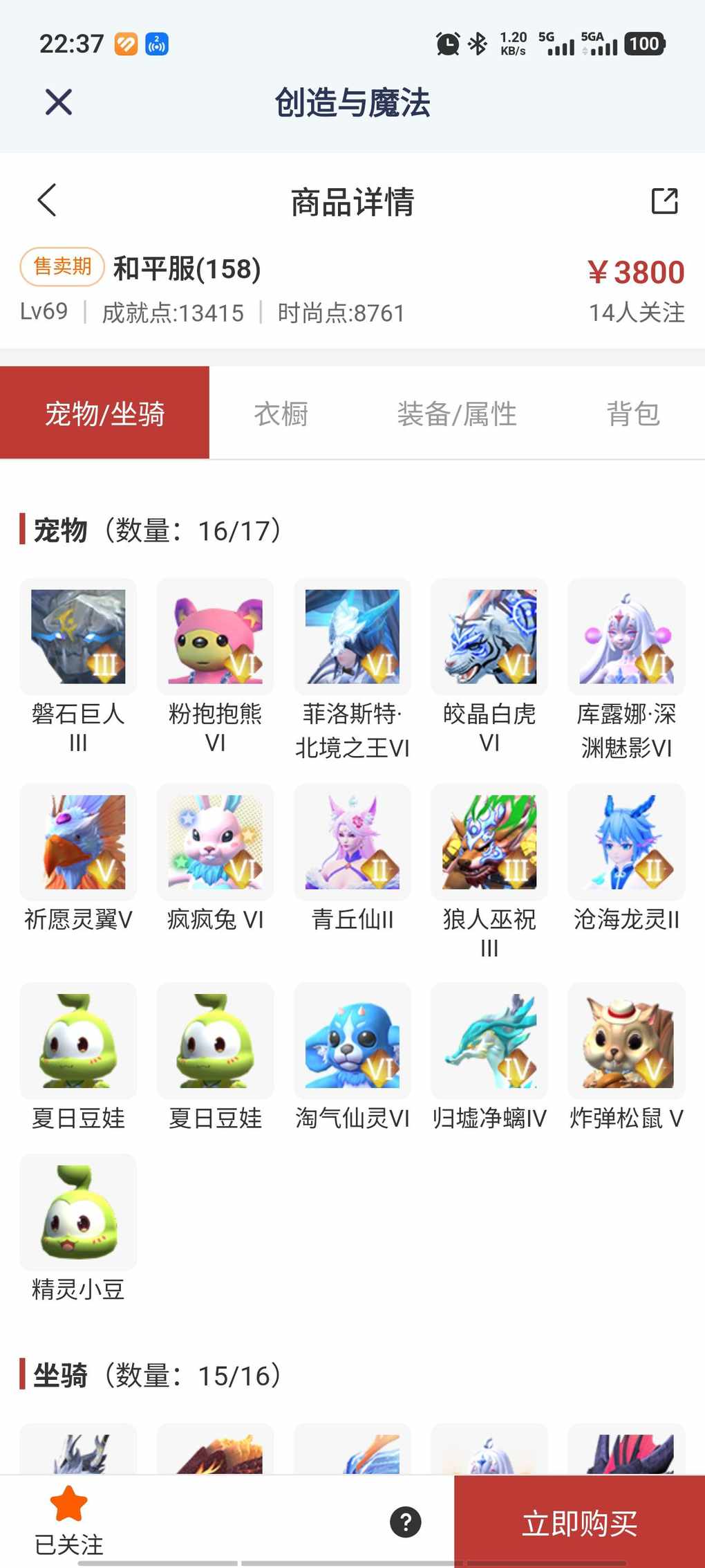Open pet 粉抱抱熊 VI details
The width and height of the screenshot is (705, 1568).
pos(215,637)
